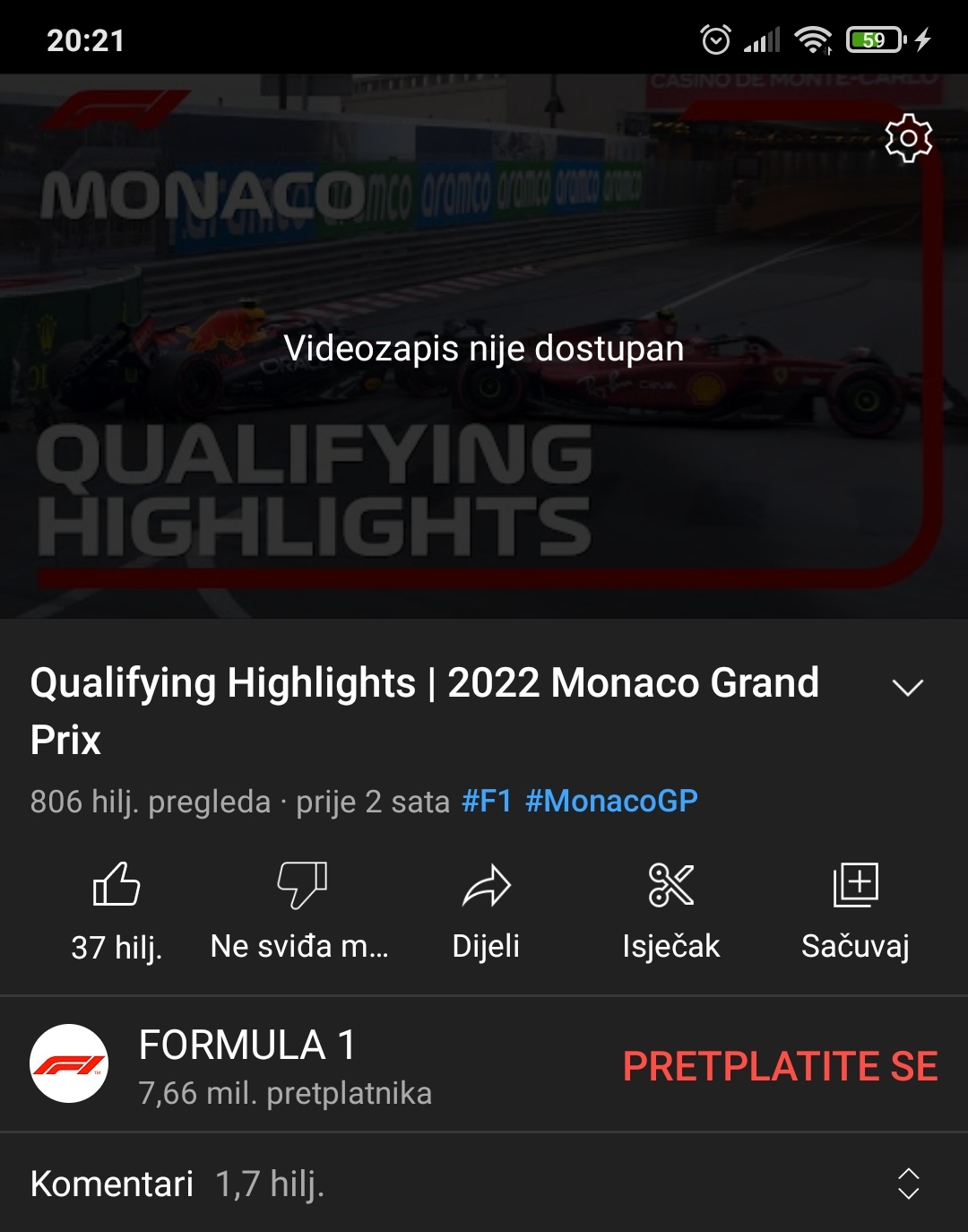Open the #MonacoGP hashtag

[x=611, y=801]
